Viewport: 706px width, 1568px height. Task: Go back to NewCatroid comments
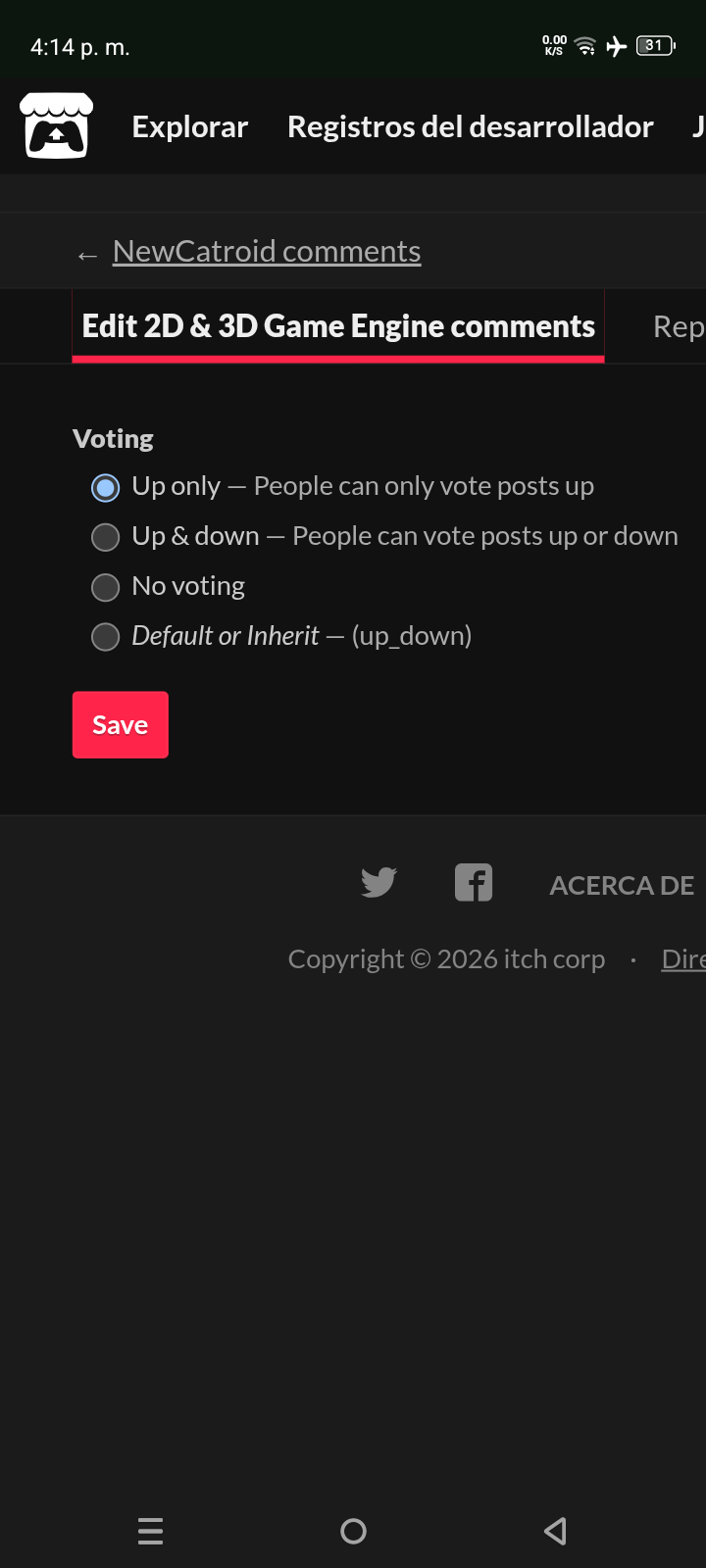[266, 252]
